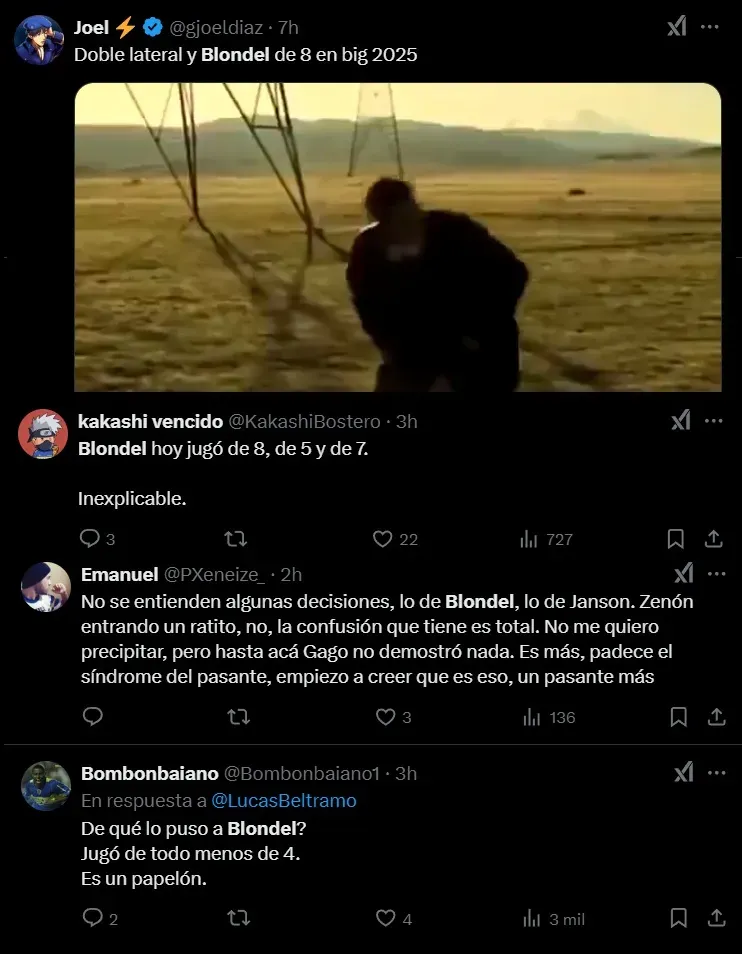Open overflow menu on kakashi vencido's post

(x=713, y=421)
